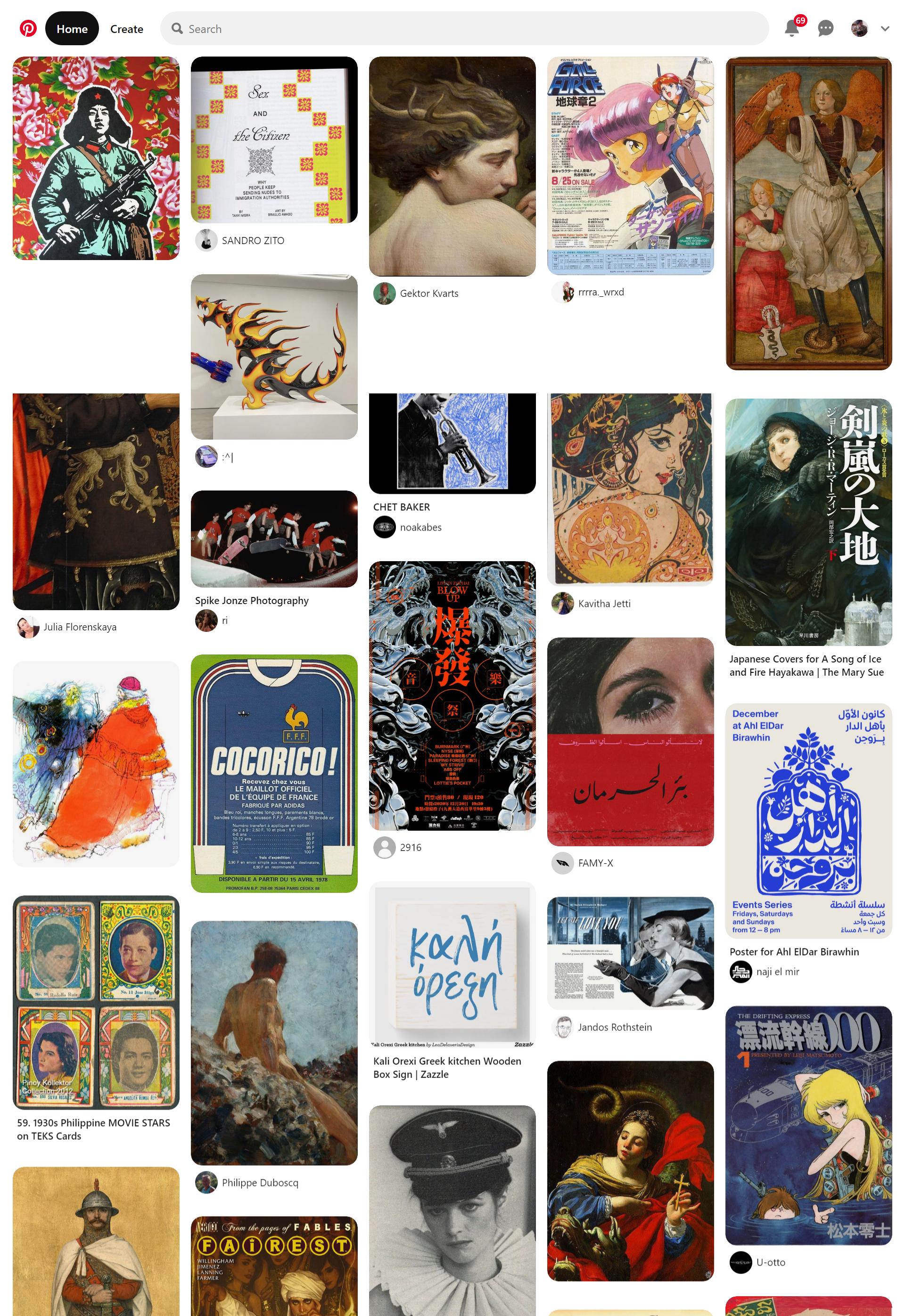Open Poster for Ahl ElDar Birawhin pin
Image resolution: width=905 pixels, height=1316 pixels.
(x=808, y=821)
